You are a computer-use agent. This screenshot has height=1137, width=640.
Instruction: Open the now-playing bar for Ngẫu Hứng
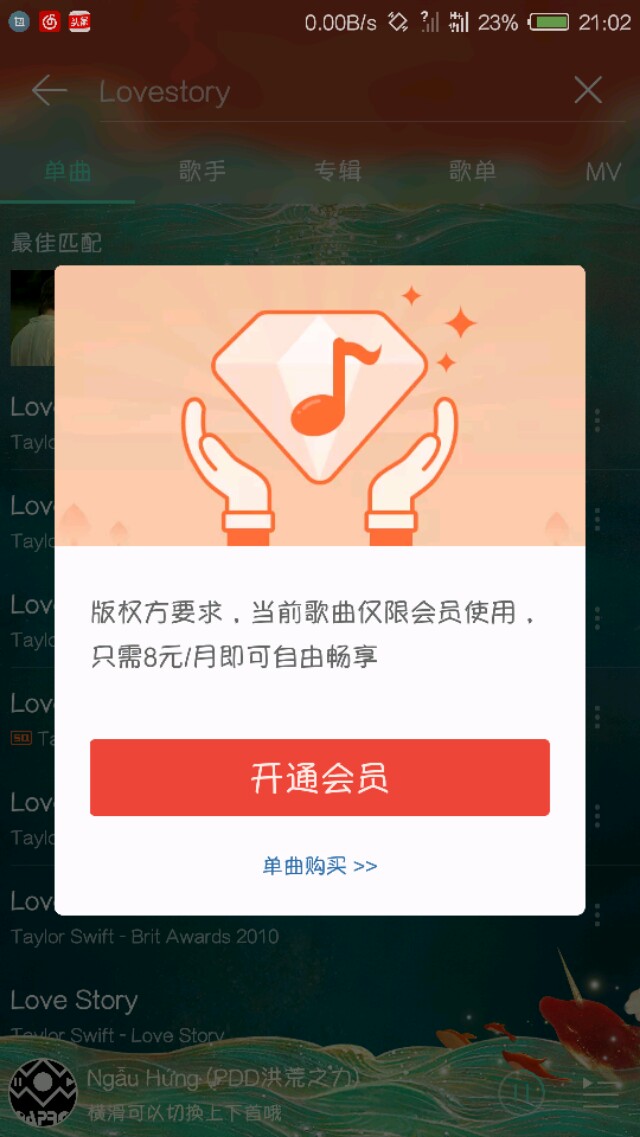click(250, 1092)
